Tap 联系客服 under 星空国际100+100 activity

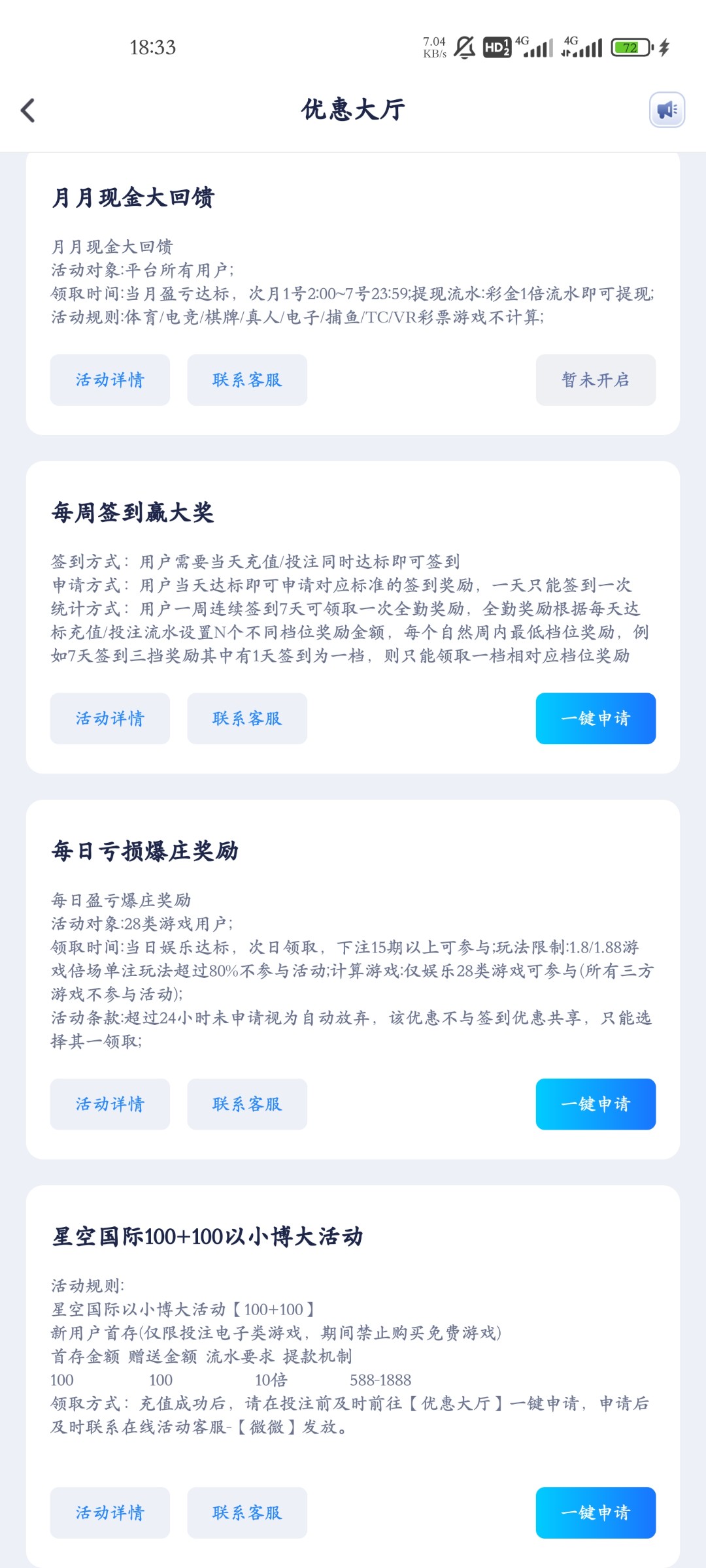coord(247,1512)
